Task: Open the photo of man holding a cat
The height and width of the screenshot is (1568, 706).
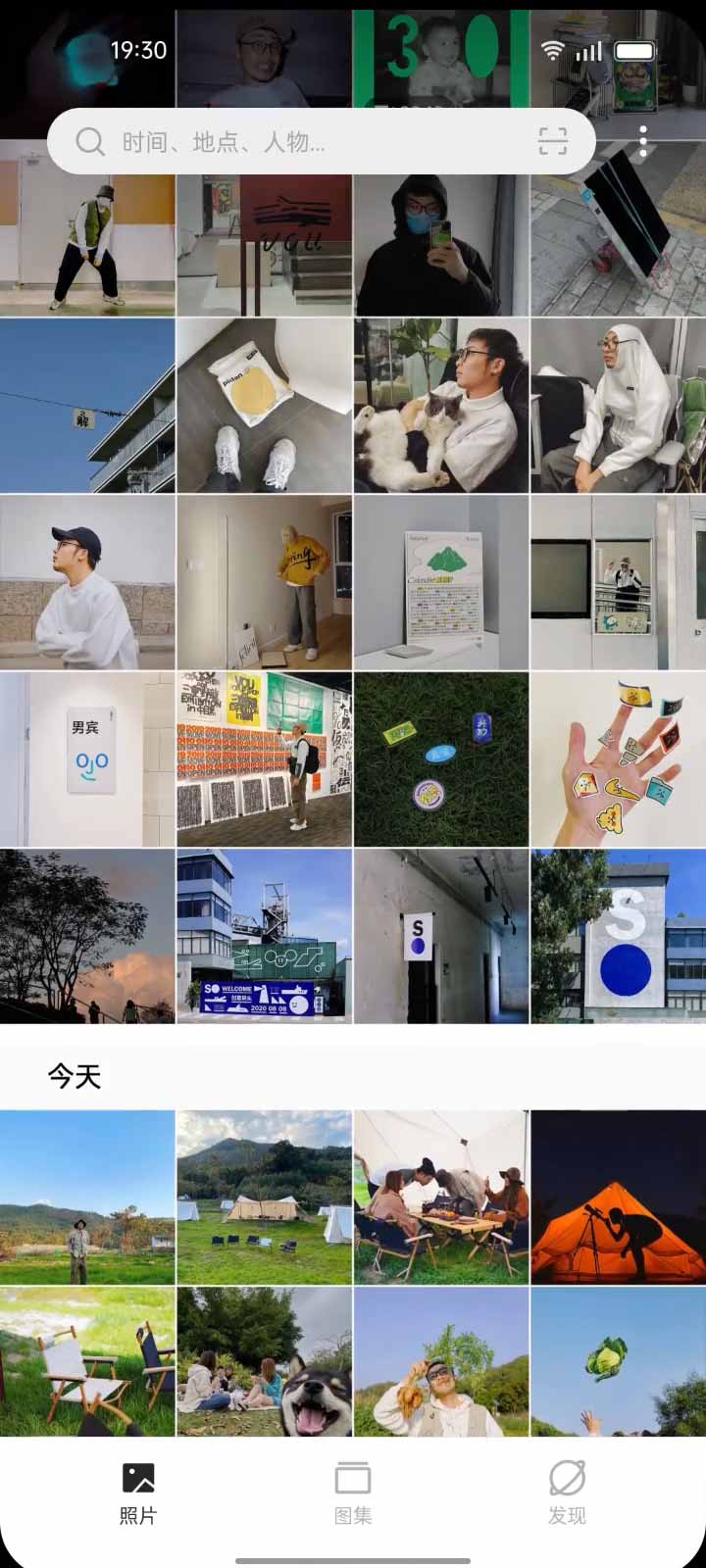Action: (x=440, y=405)
